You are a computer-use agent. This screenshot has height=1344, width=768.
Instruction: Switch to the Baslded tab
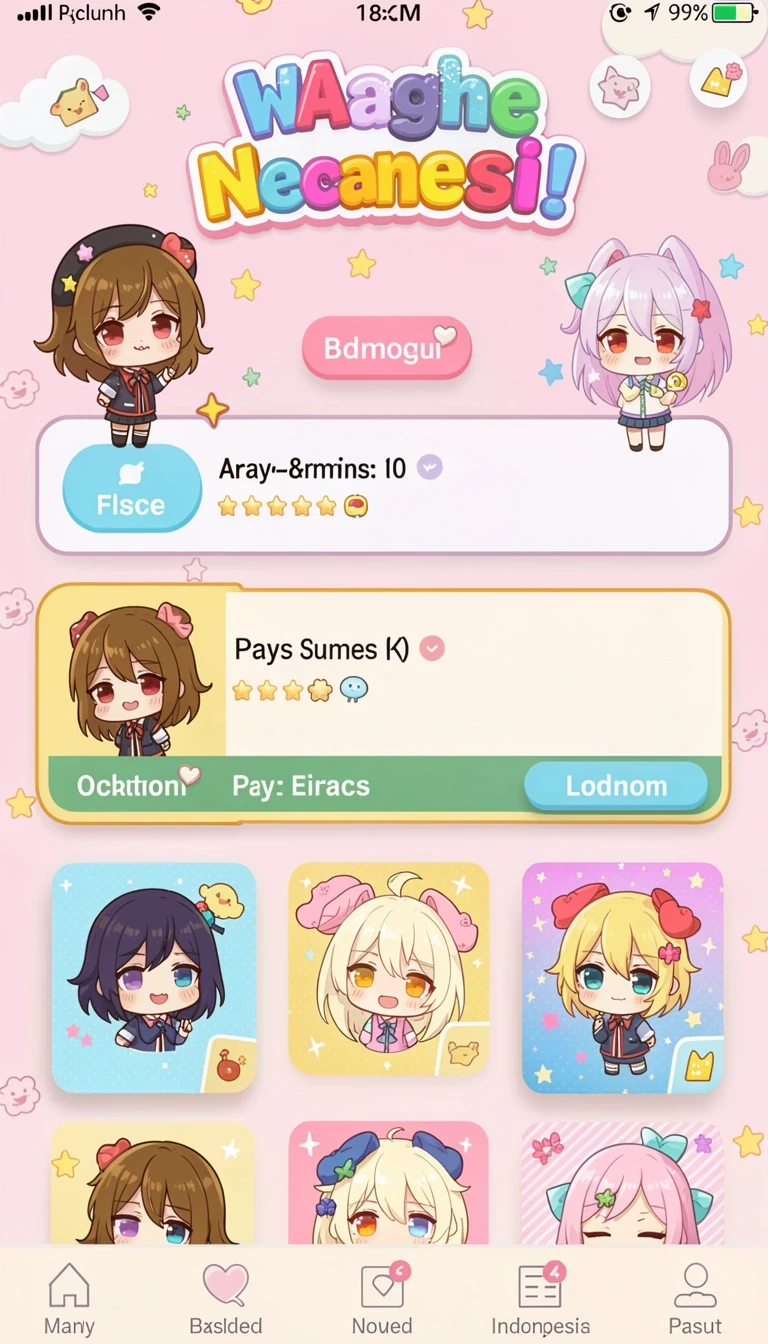226,1298
